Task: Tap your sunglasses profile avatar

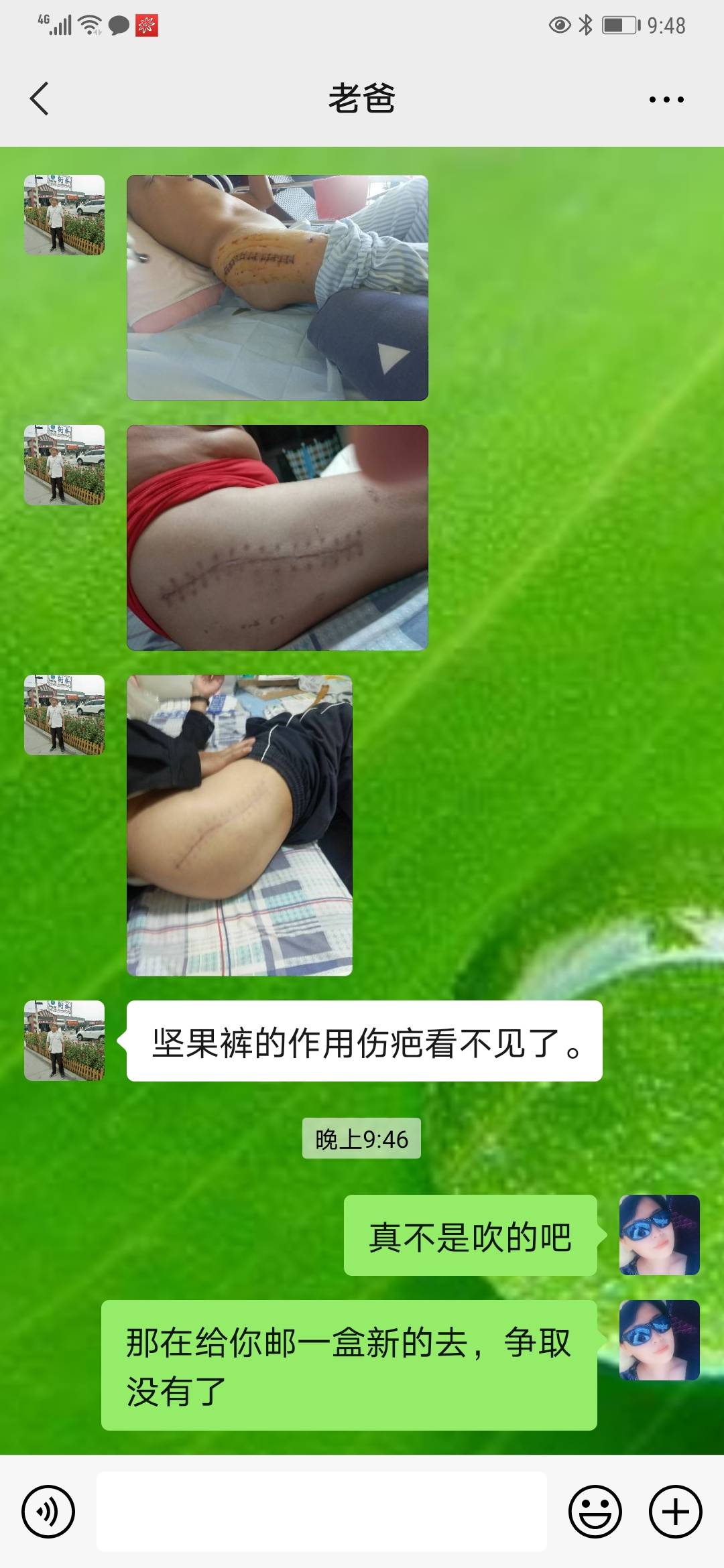Action: [x=660, y=1236]
